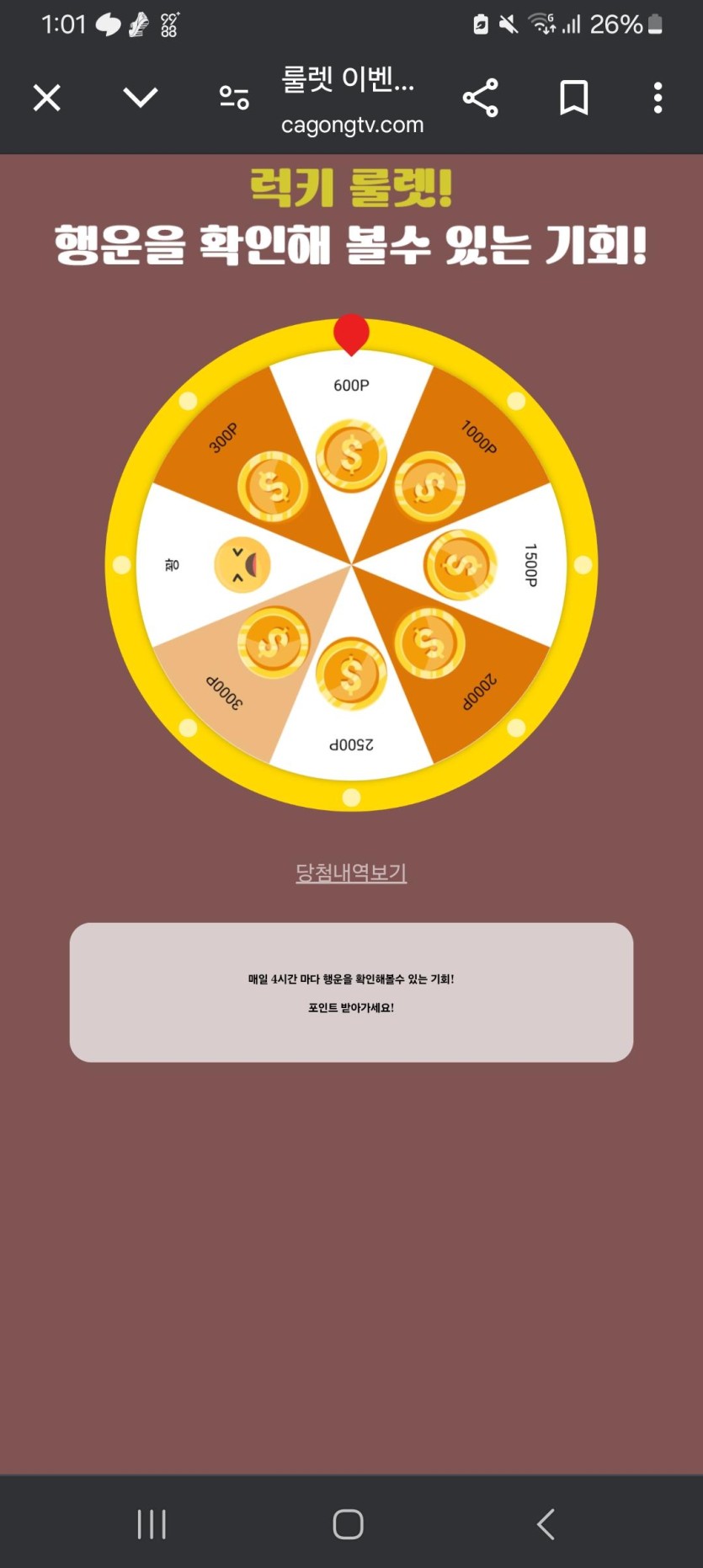
Task: Share the roulette event page
Action: coord(481,98)
